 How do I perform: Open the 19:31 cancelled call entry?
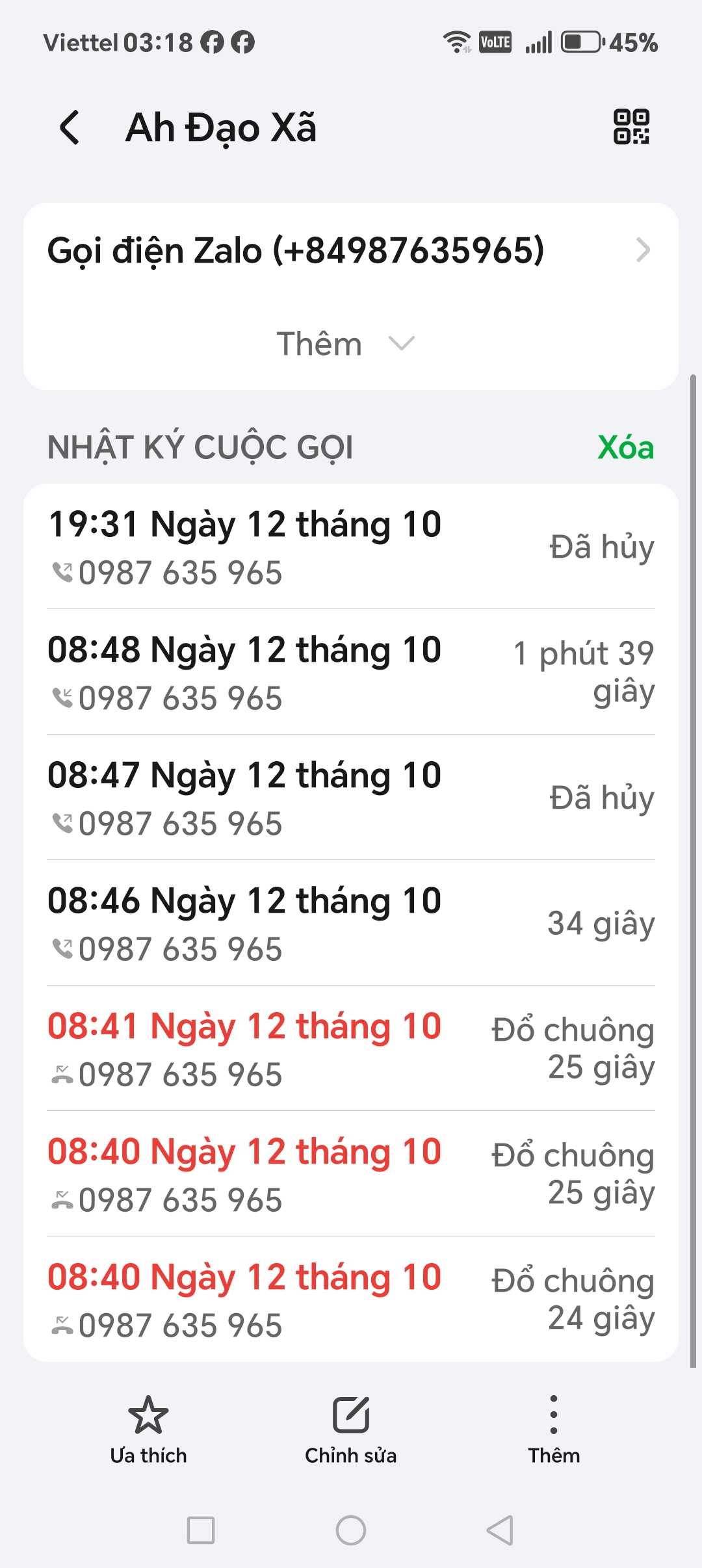coord(351,547)
